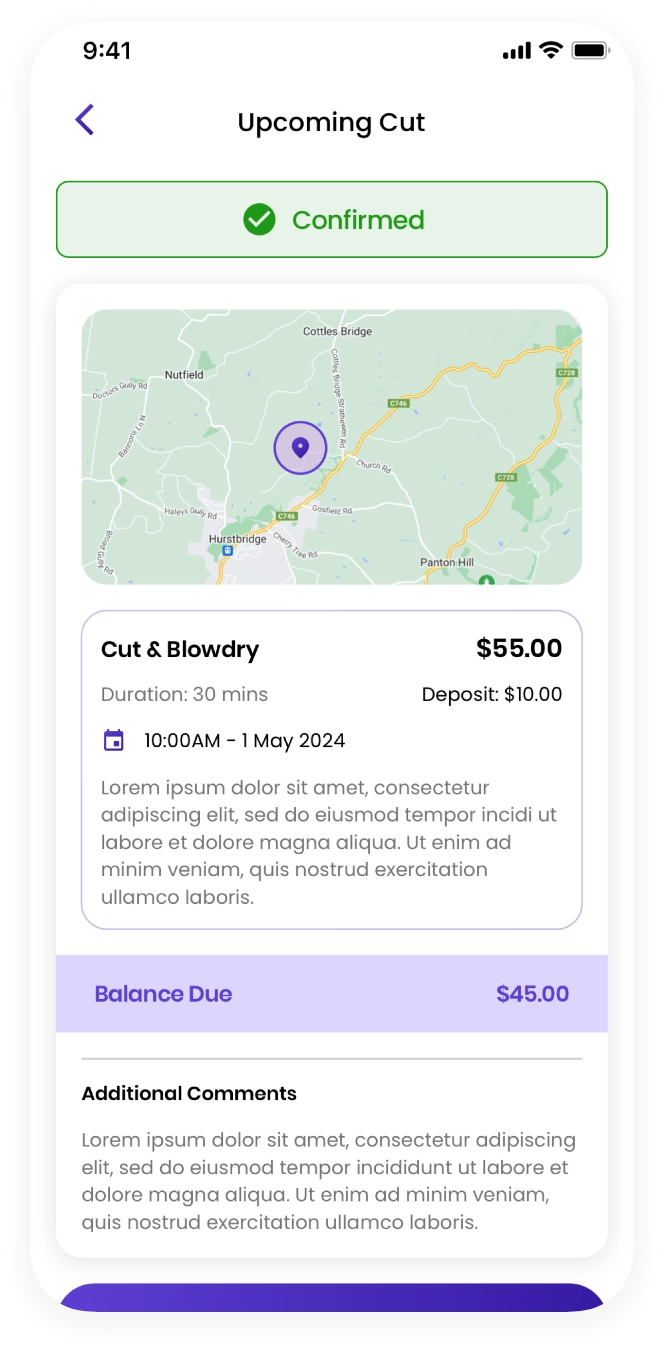Viewport: 664px width, 1350px height.
Task: Tap the purple location pin on map
Action: point(300,447)
